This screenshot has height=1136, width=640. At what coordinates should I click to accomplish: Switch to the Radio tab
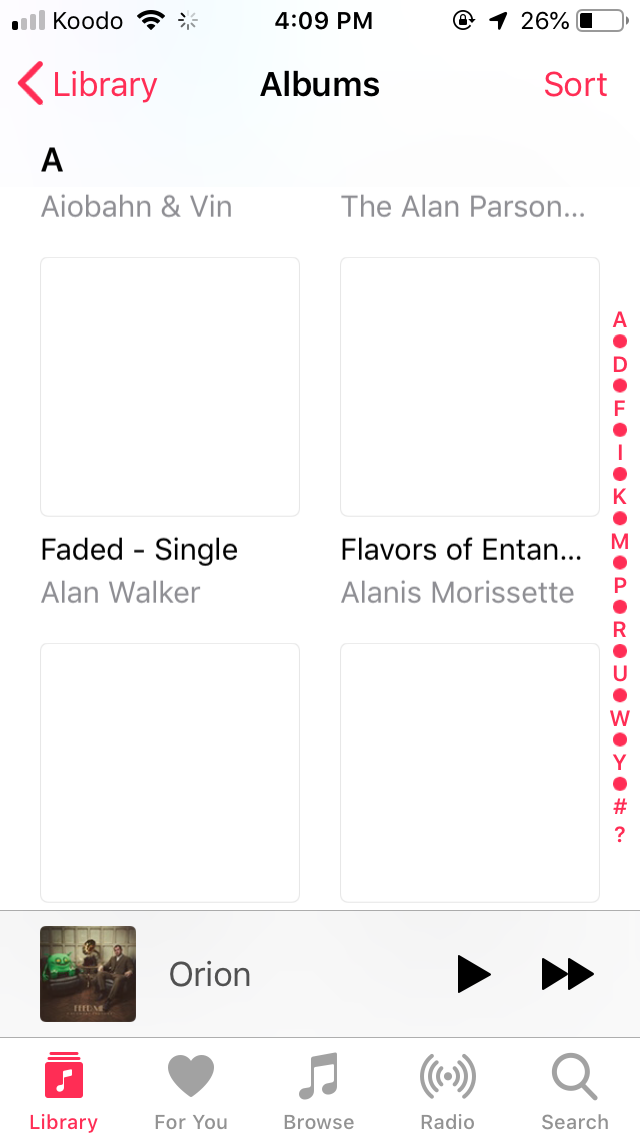tap(447, 1092)
